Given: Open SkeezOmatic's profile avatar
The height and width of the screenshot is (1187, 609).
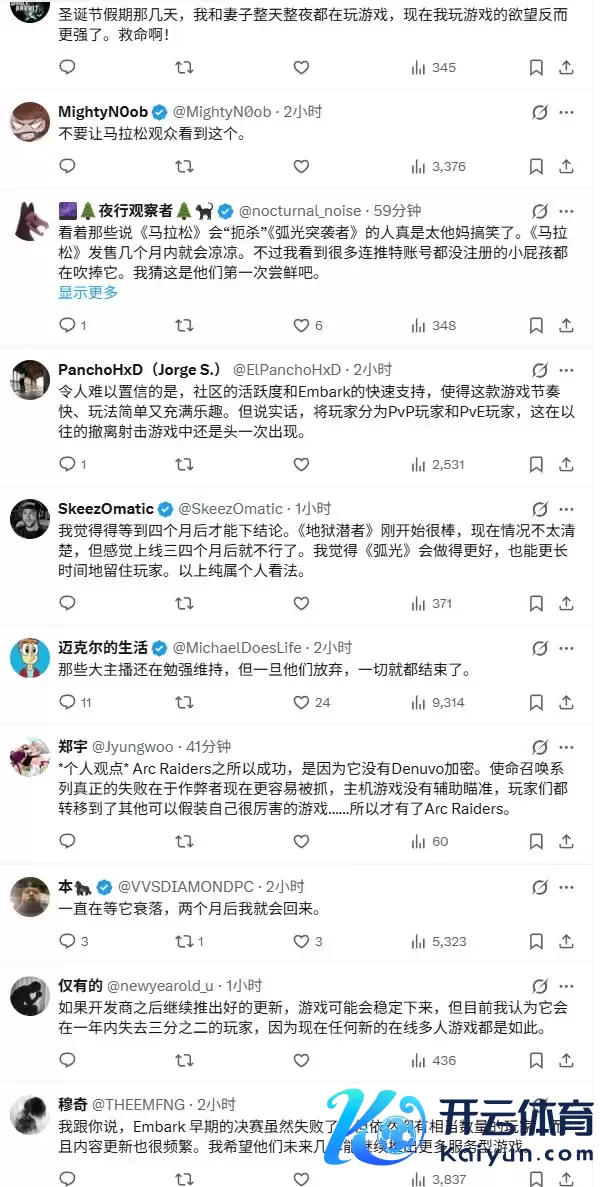Looking at the screenshot, I should (30, 519).
